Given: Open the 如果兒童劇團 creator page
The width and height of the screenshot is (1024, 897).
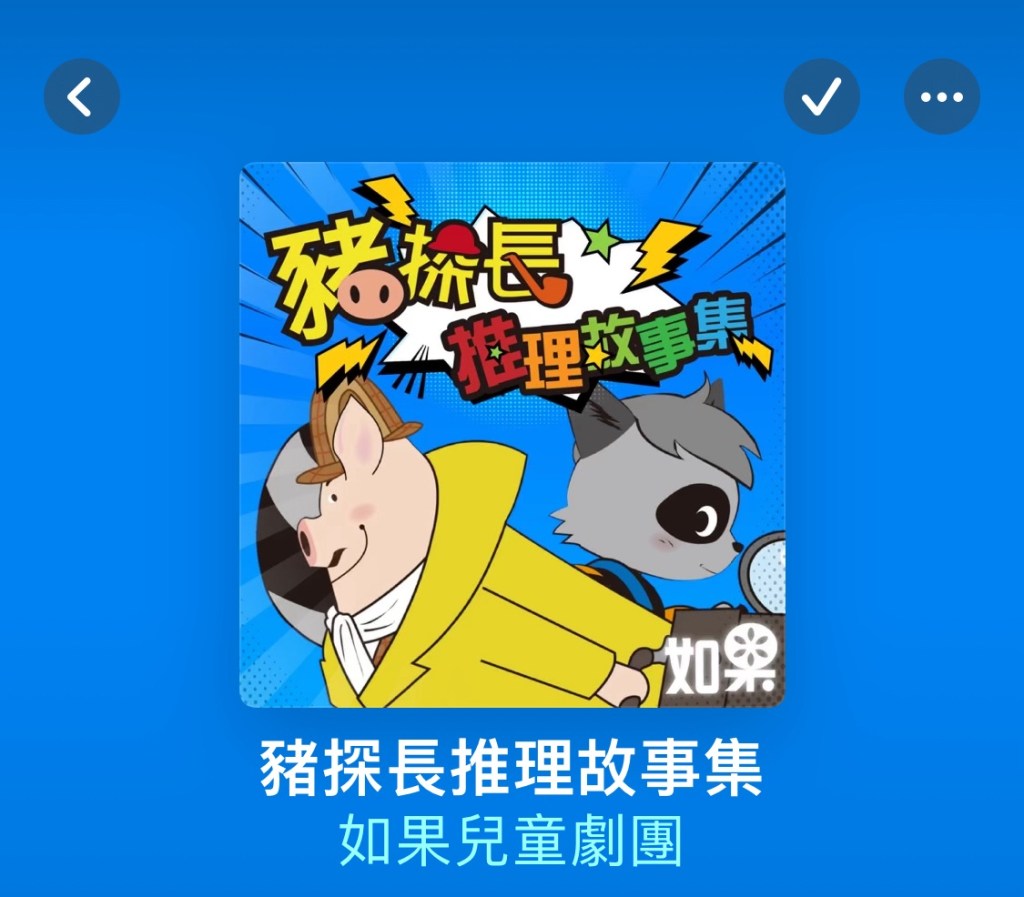Looking at the screenshot, I should tap(511, 842).
